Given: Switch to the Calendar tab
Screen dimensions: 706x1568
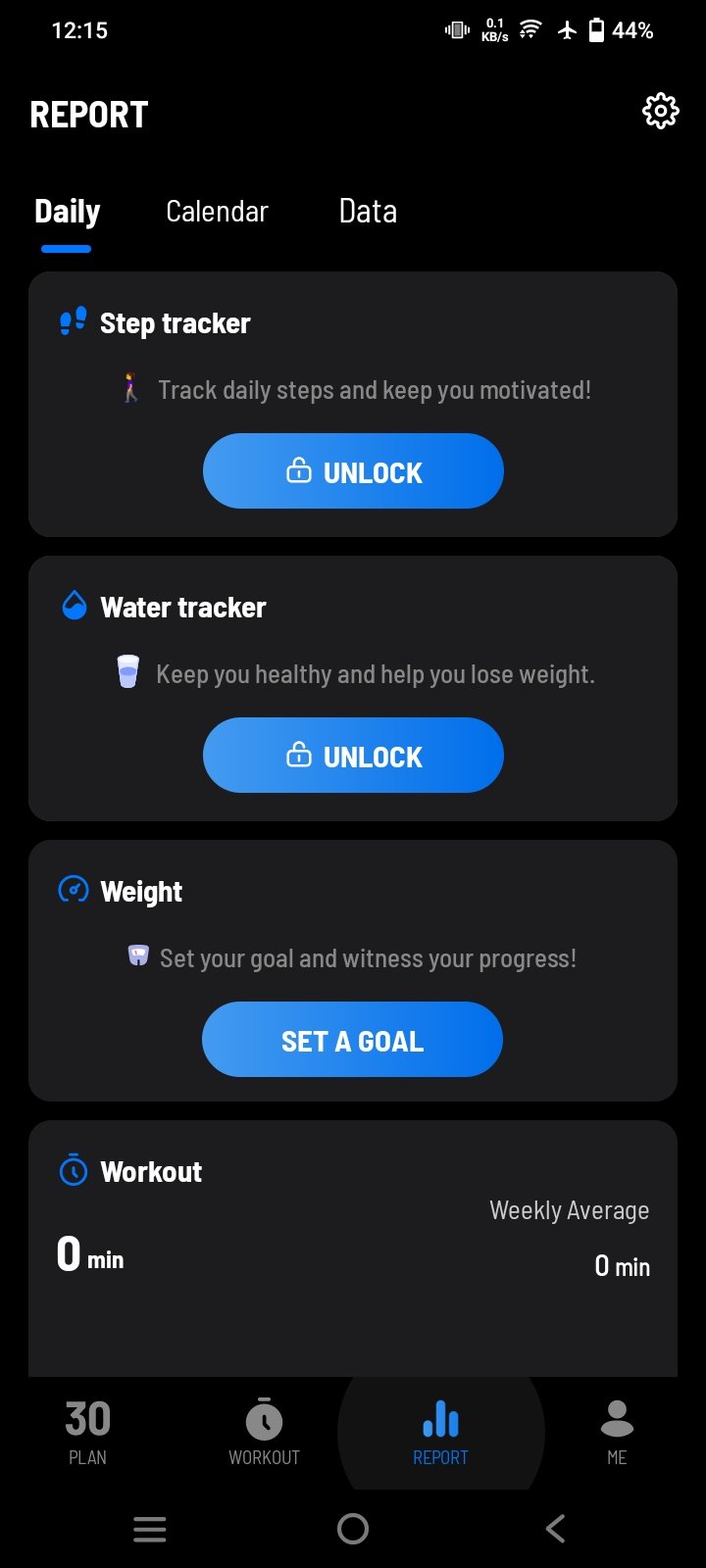Looking at the screenshot, I should (x=217, y=212).
